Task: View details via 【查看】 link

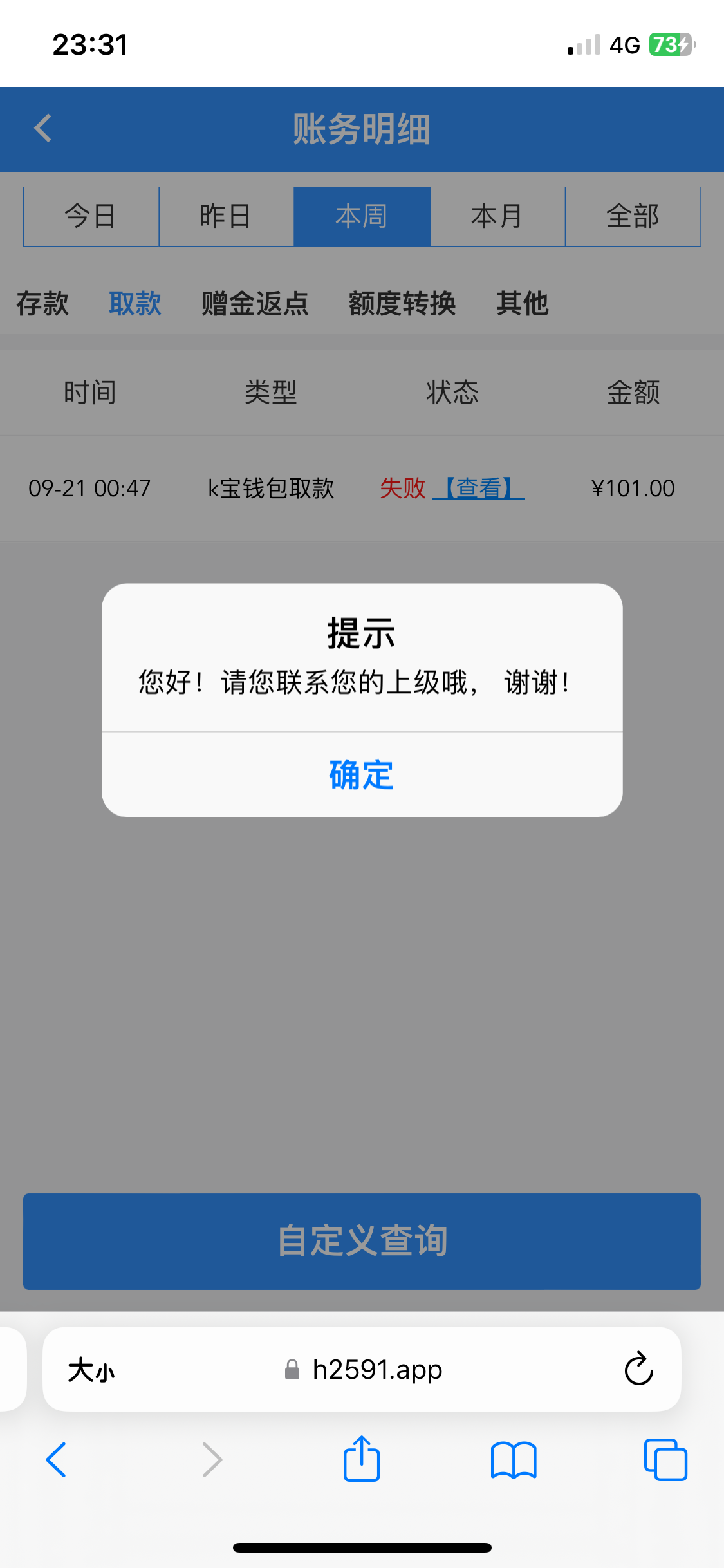Action: (x=479, y=489)
